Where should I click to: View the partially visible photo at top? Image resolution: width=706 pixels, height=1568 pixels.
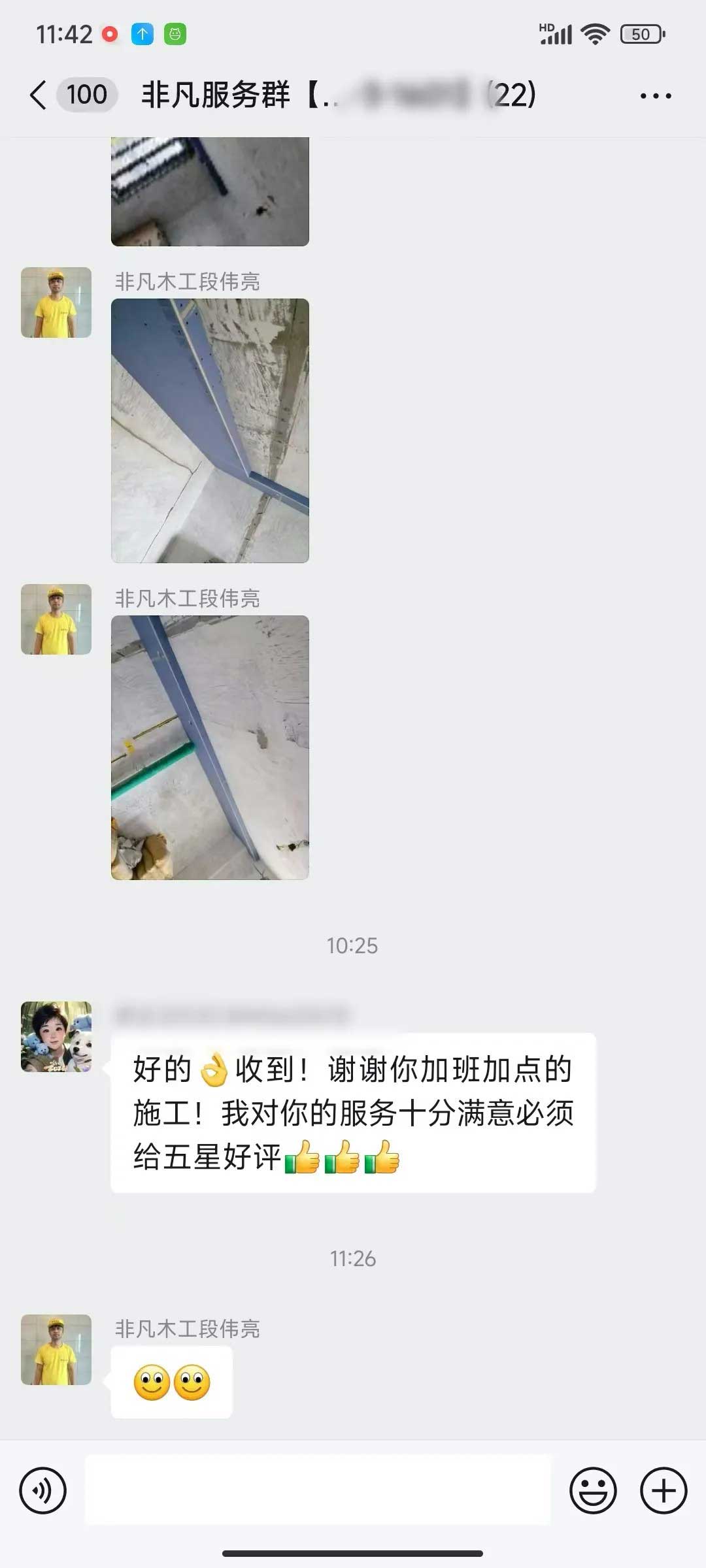(x=210, y=191)
